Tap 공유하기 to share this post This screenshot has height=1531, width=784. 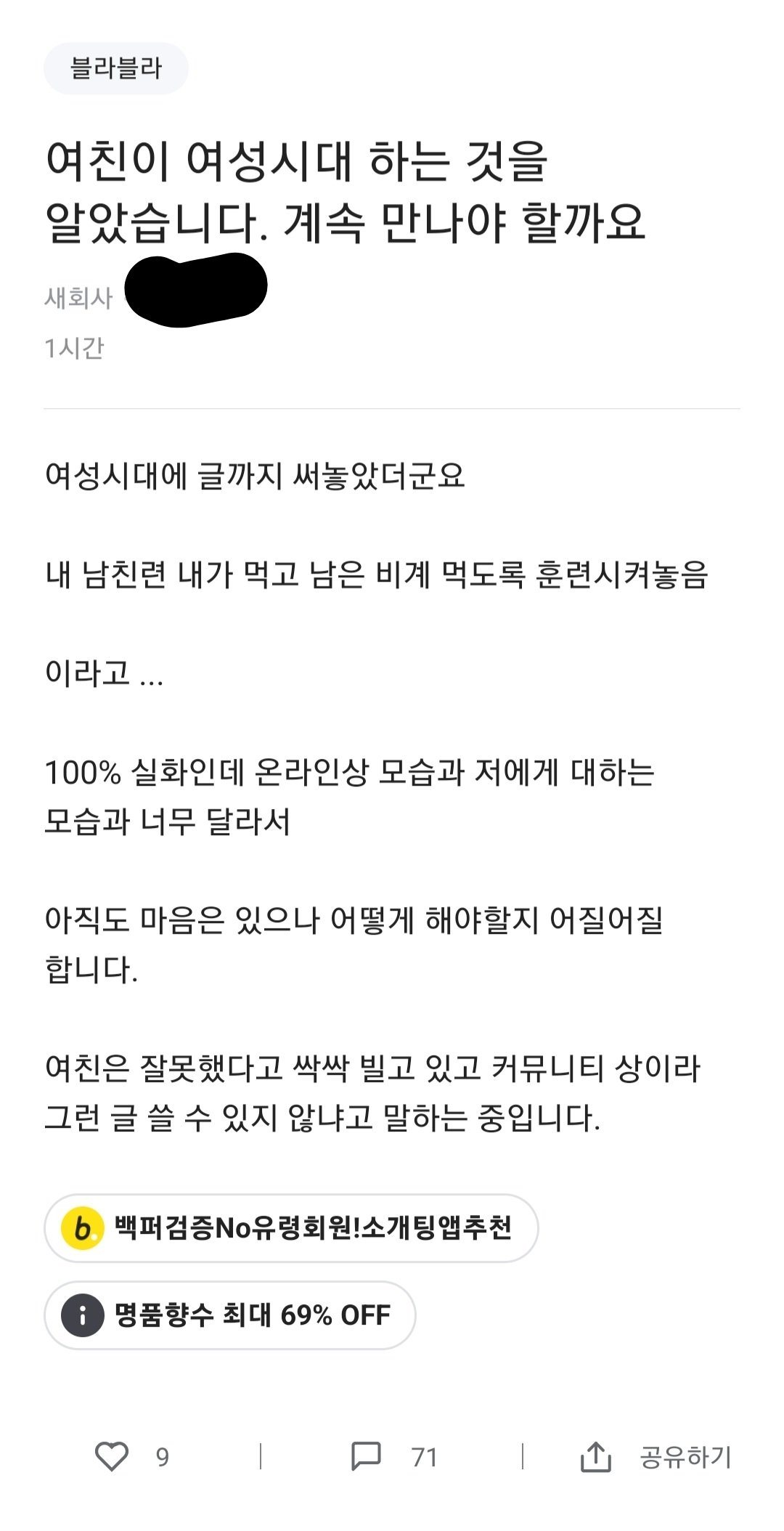[657, 1456]
